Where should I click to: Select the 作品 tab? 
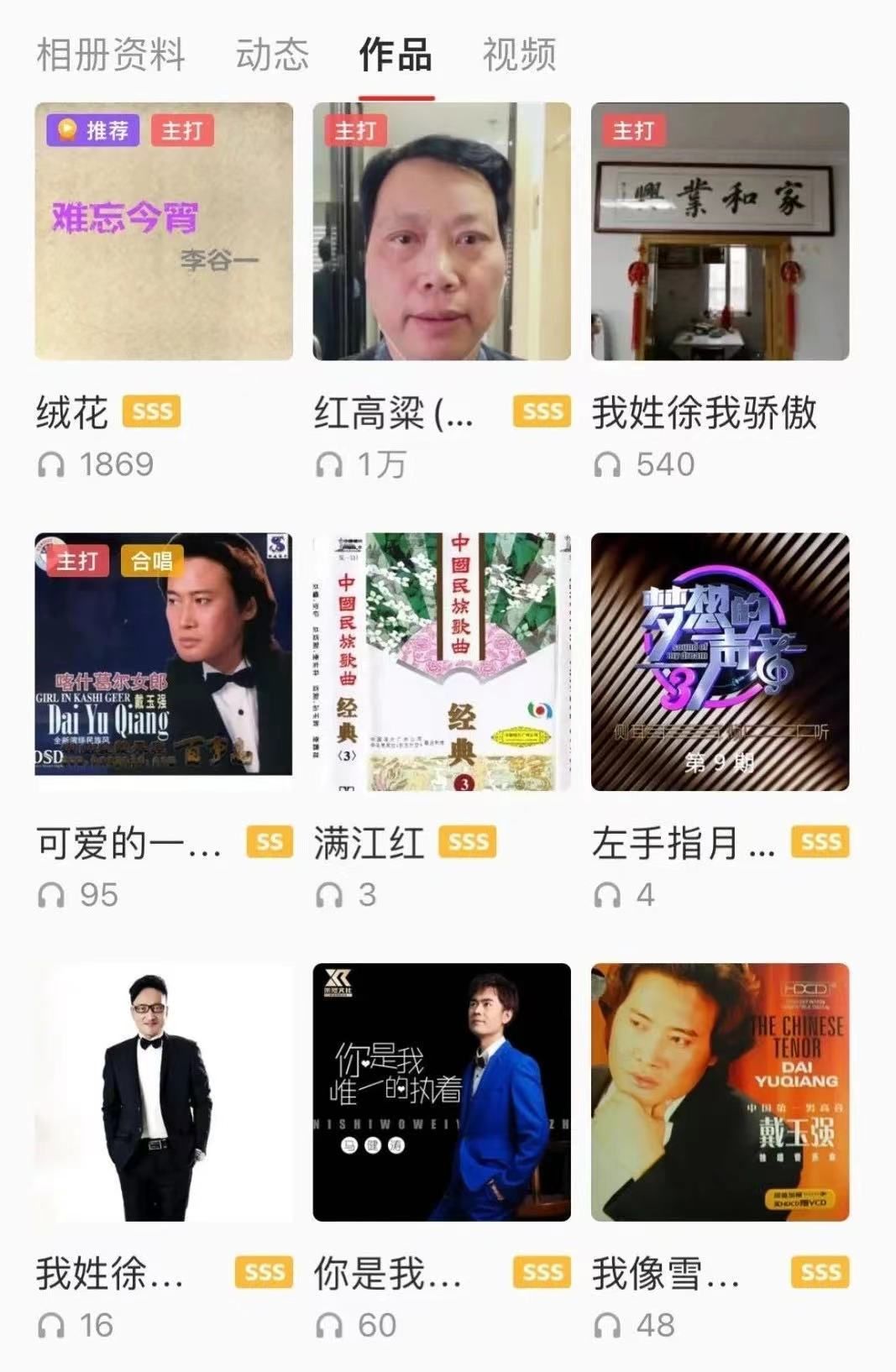tap(396, 55)
